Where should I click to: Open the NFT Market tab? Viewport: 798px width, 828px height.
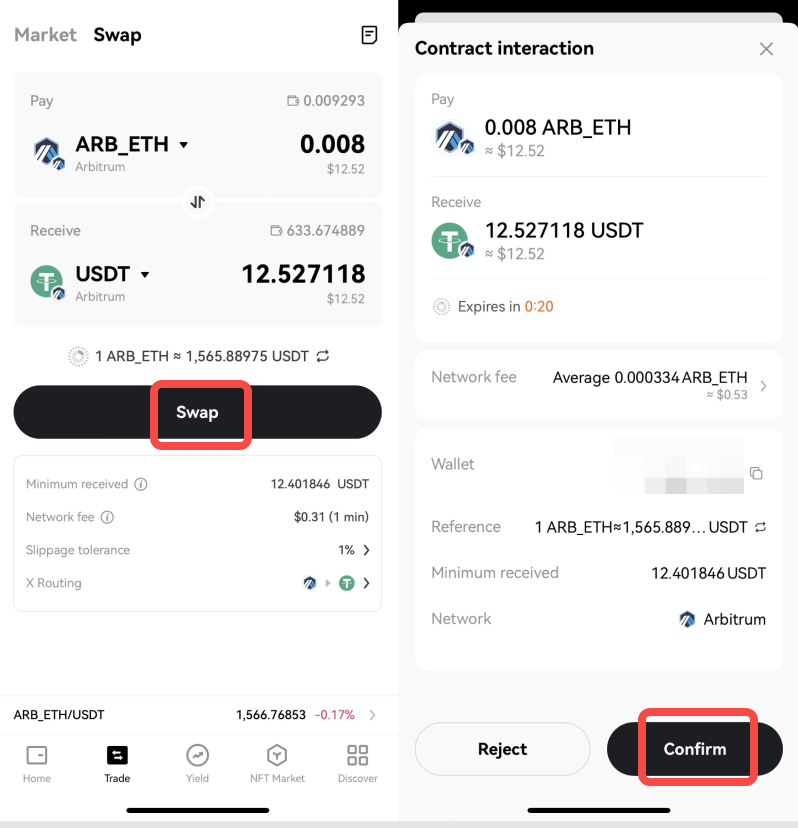coord(277,764)
